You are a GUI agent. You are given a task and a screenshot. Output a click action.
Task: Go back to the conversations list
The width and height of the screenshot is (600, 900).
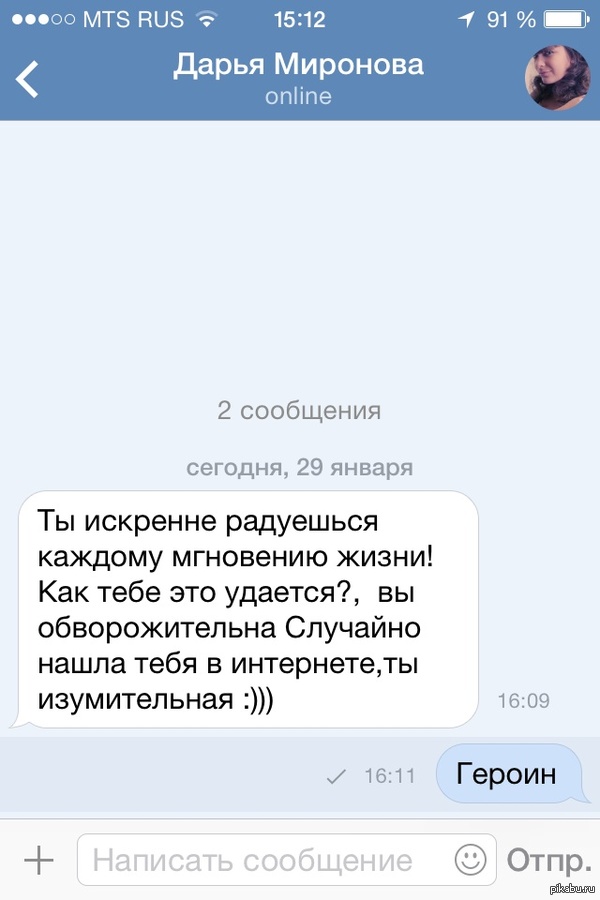[x=28, y=79]
